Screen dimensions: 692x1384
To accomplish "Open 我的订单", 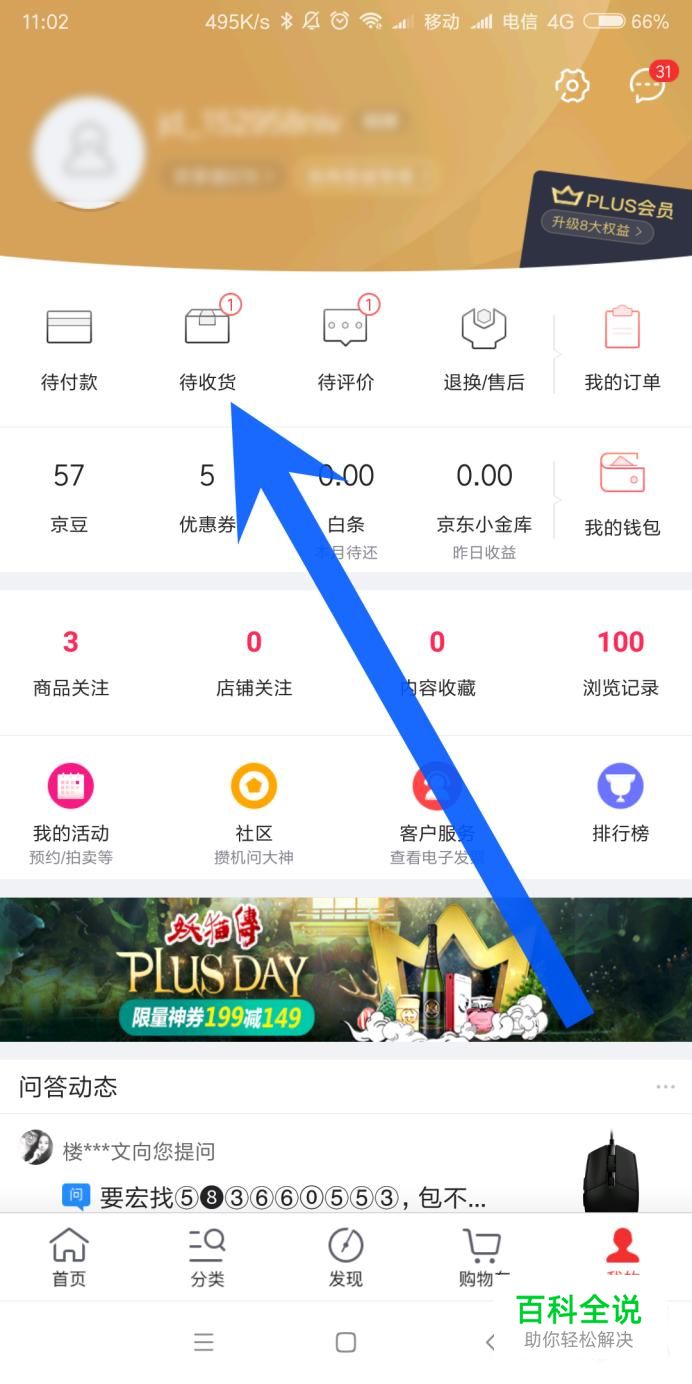I will coord(622,346).
